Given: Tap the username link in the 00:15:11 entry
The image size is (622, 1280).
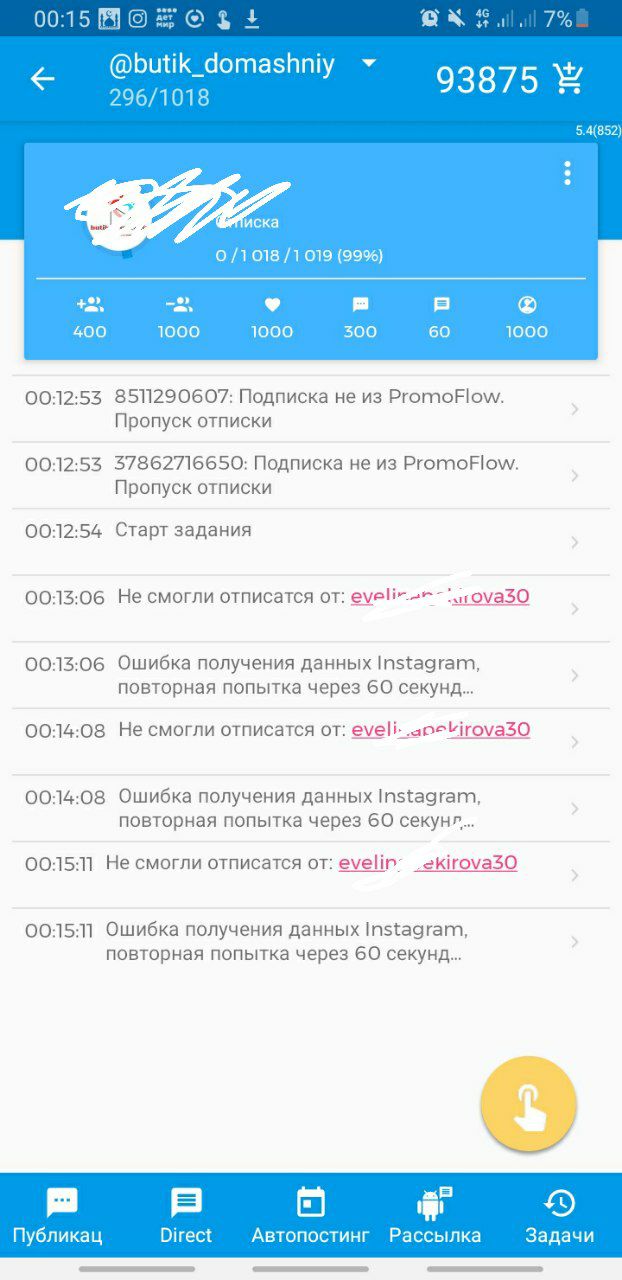Looking at the screenshot, I should click(x=428, y=863).
